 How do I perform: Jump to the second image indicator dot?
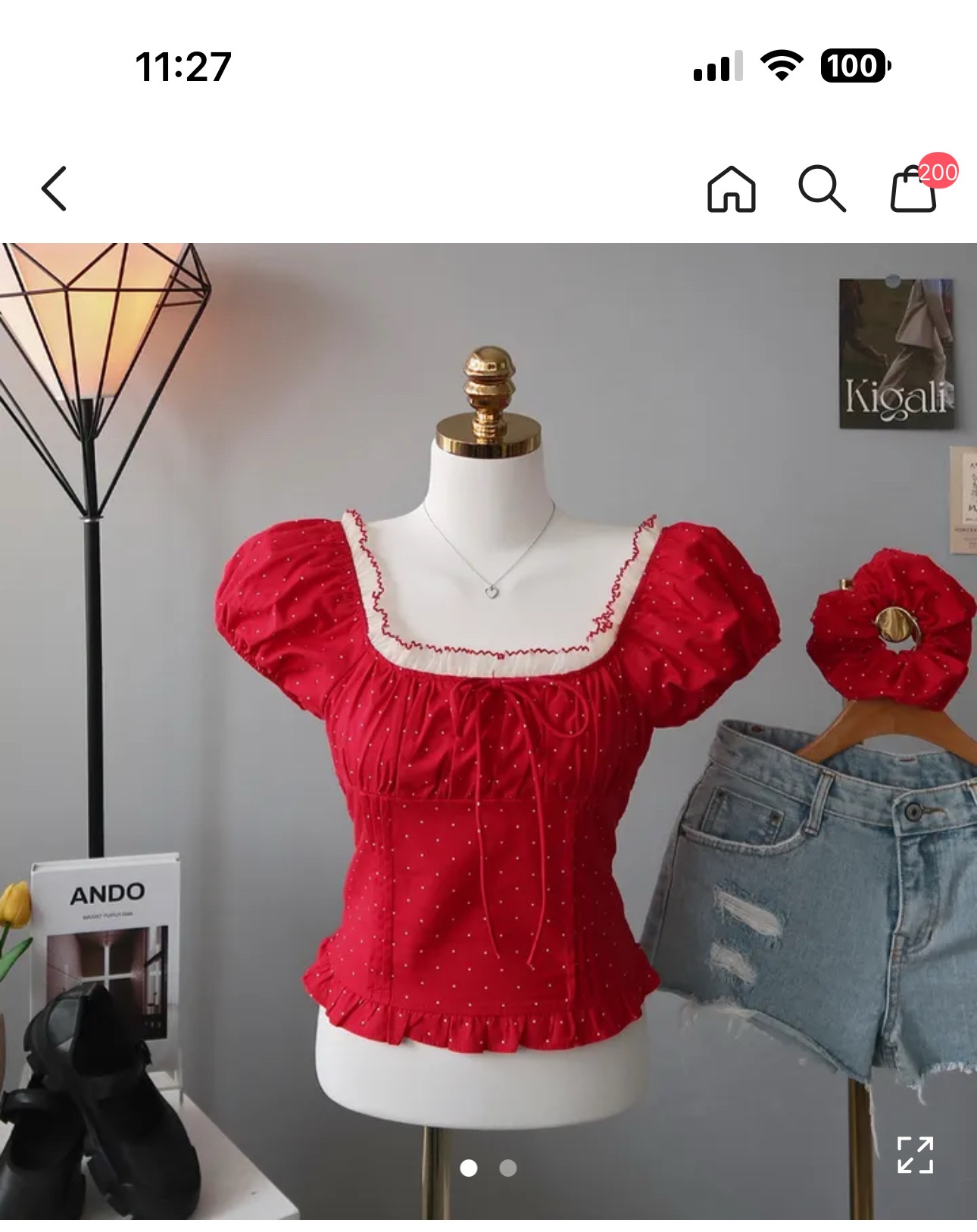coord(508,1168)
